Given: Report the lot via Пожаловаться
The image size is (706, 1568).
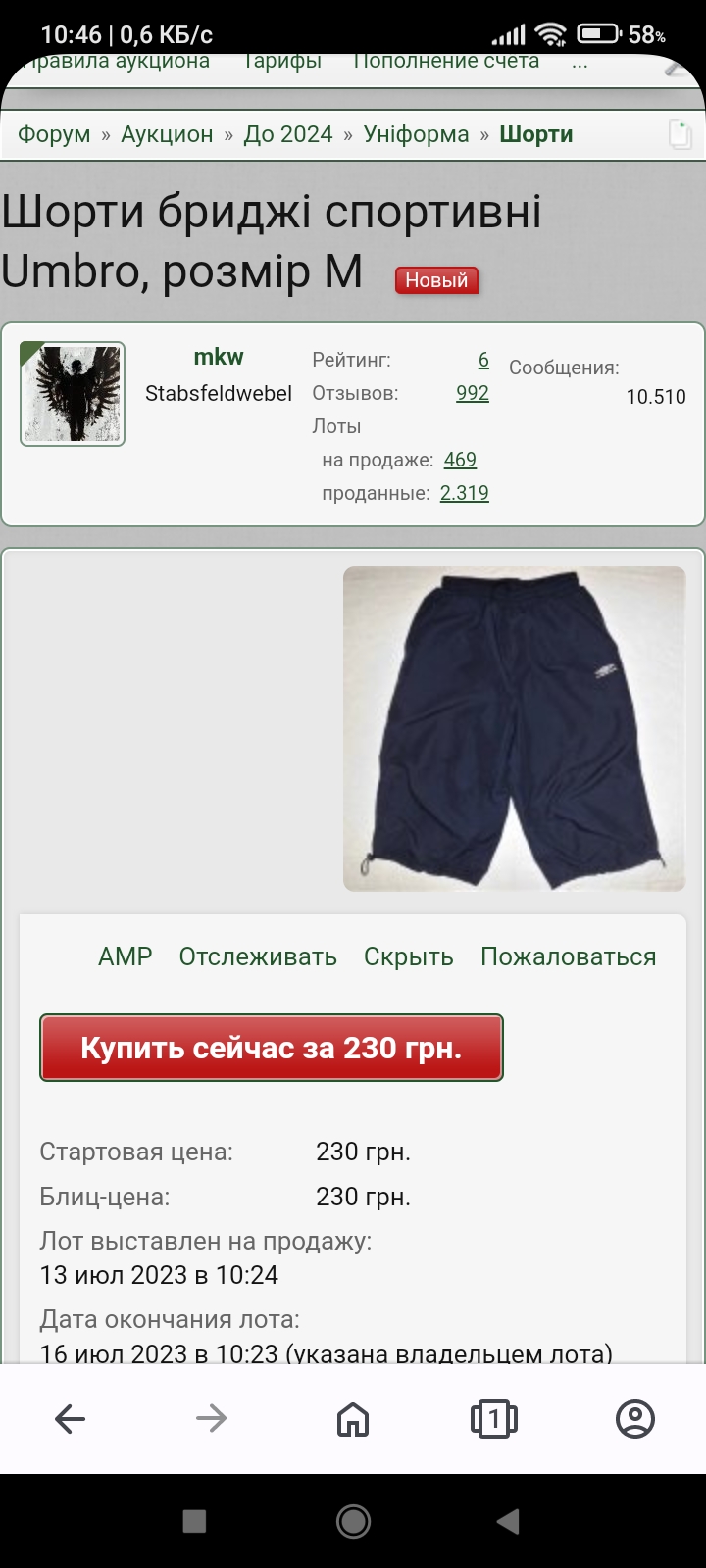Looking at the screenshot, I should pos(569,956).
